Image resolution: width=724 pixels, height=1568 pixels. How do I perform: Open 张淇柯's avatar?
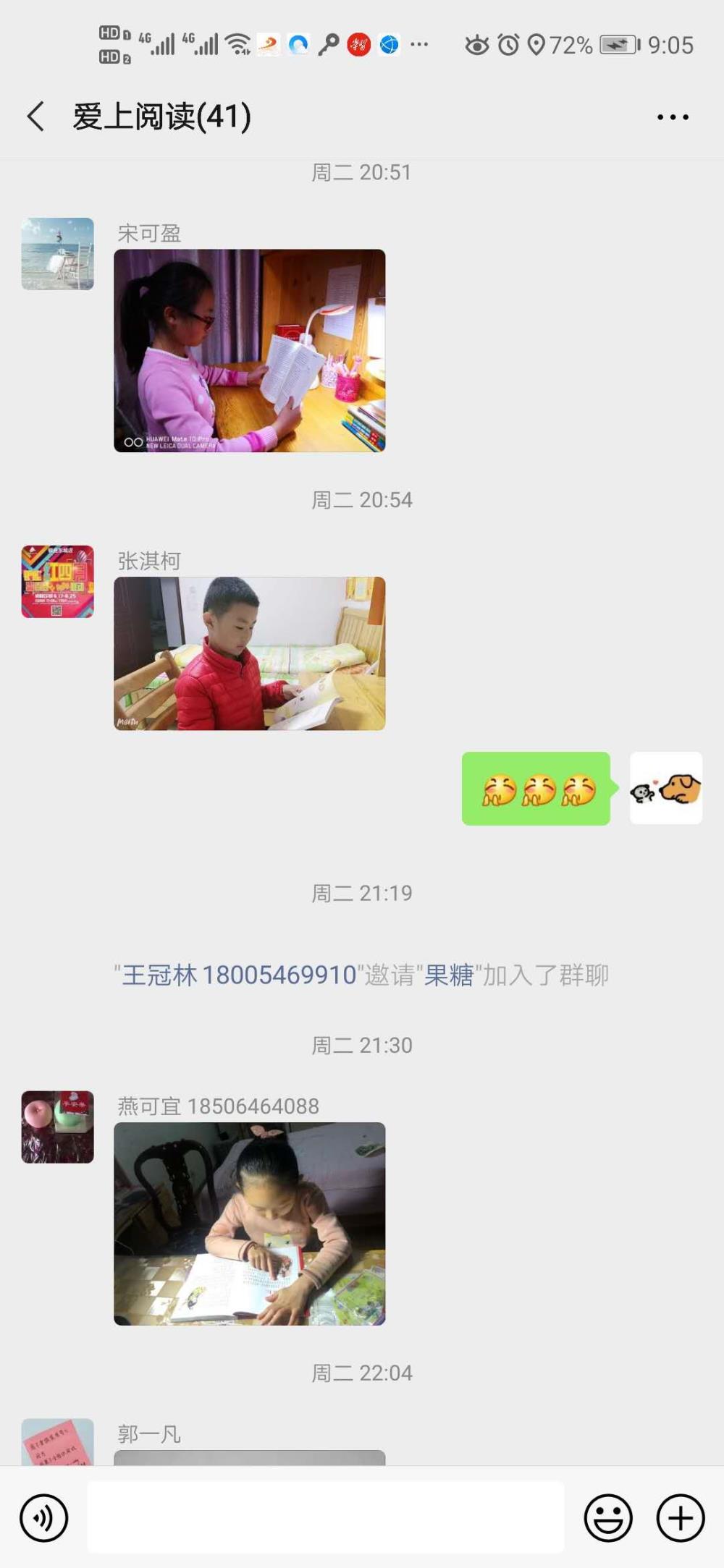tap(58, 581)
